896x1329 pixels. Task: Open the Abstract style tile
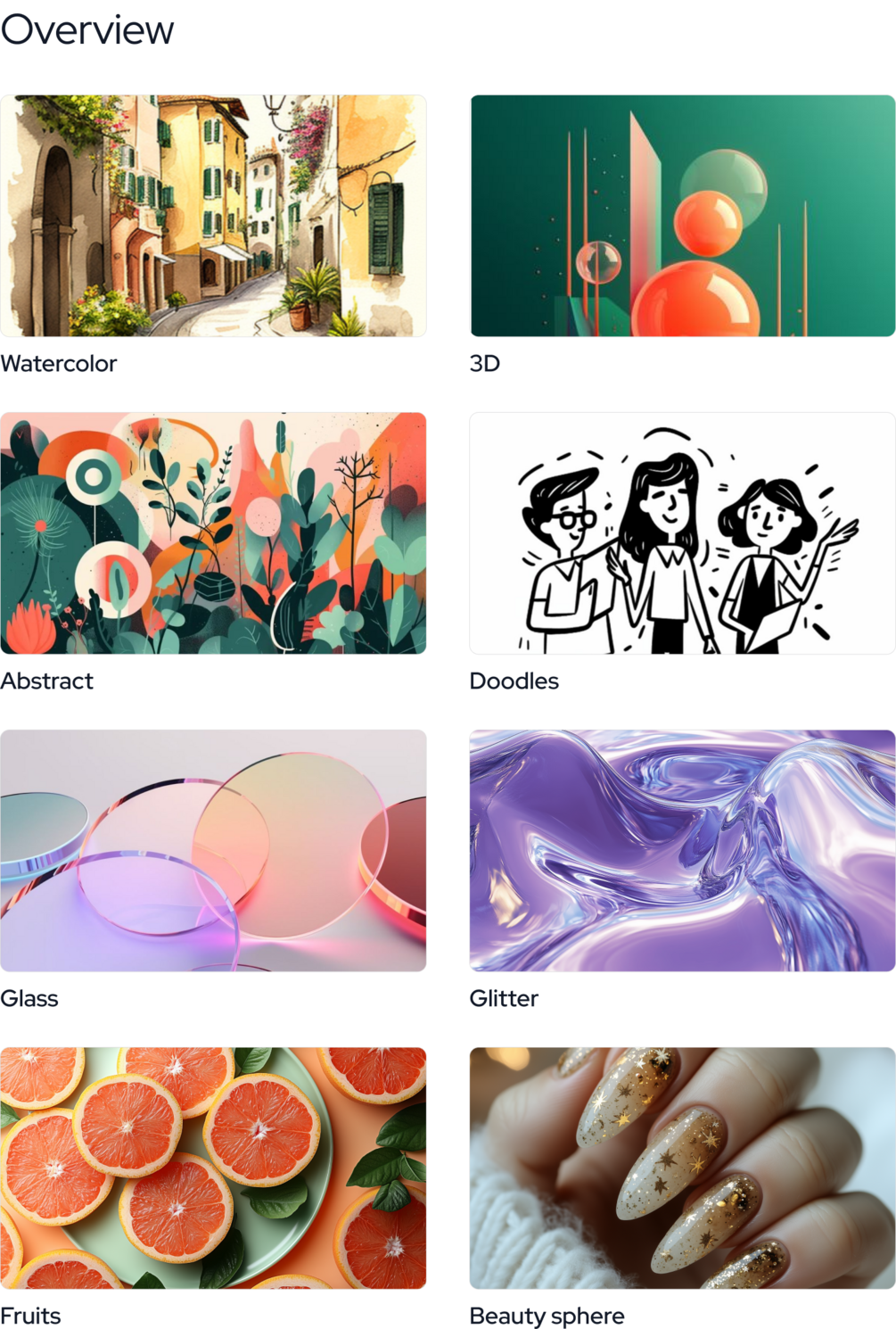tap(213, 533)
